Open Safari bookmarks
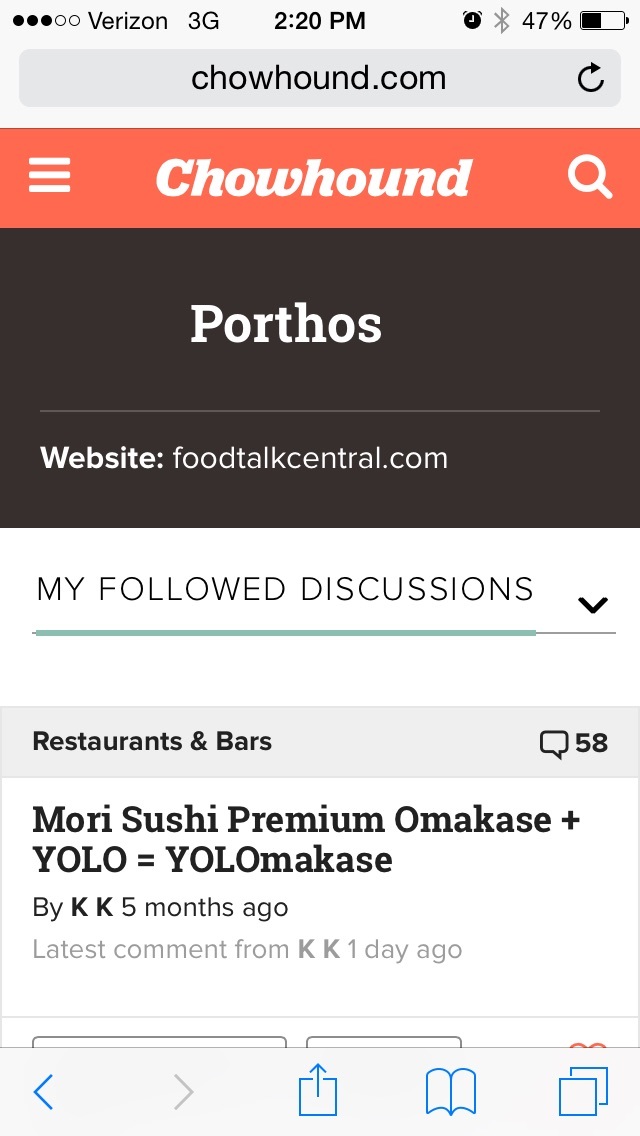Screen dimensions: 640x1136 coord(450,1092)
